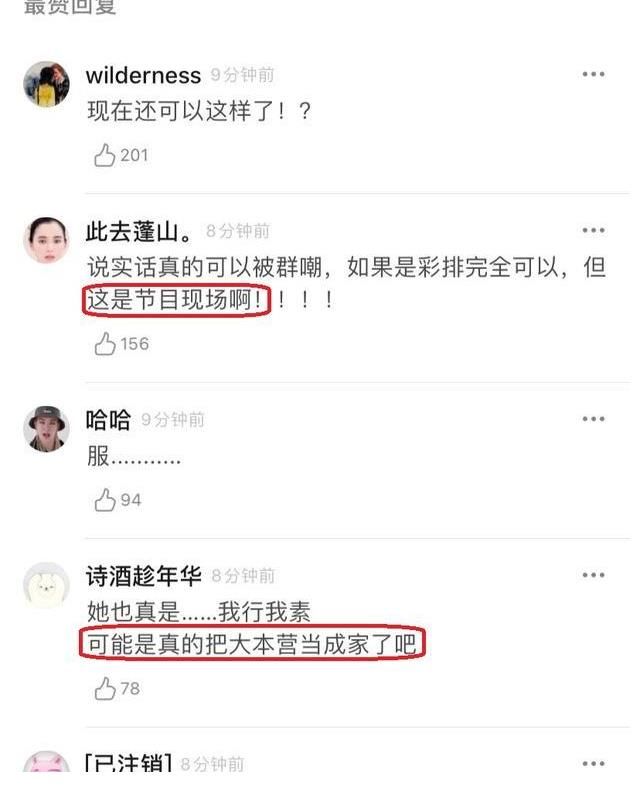Like wilderness's comment
The image size is (640, 792).
105,155
